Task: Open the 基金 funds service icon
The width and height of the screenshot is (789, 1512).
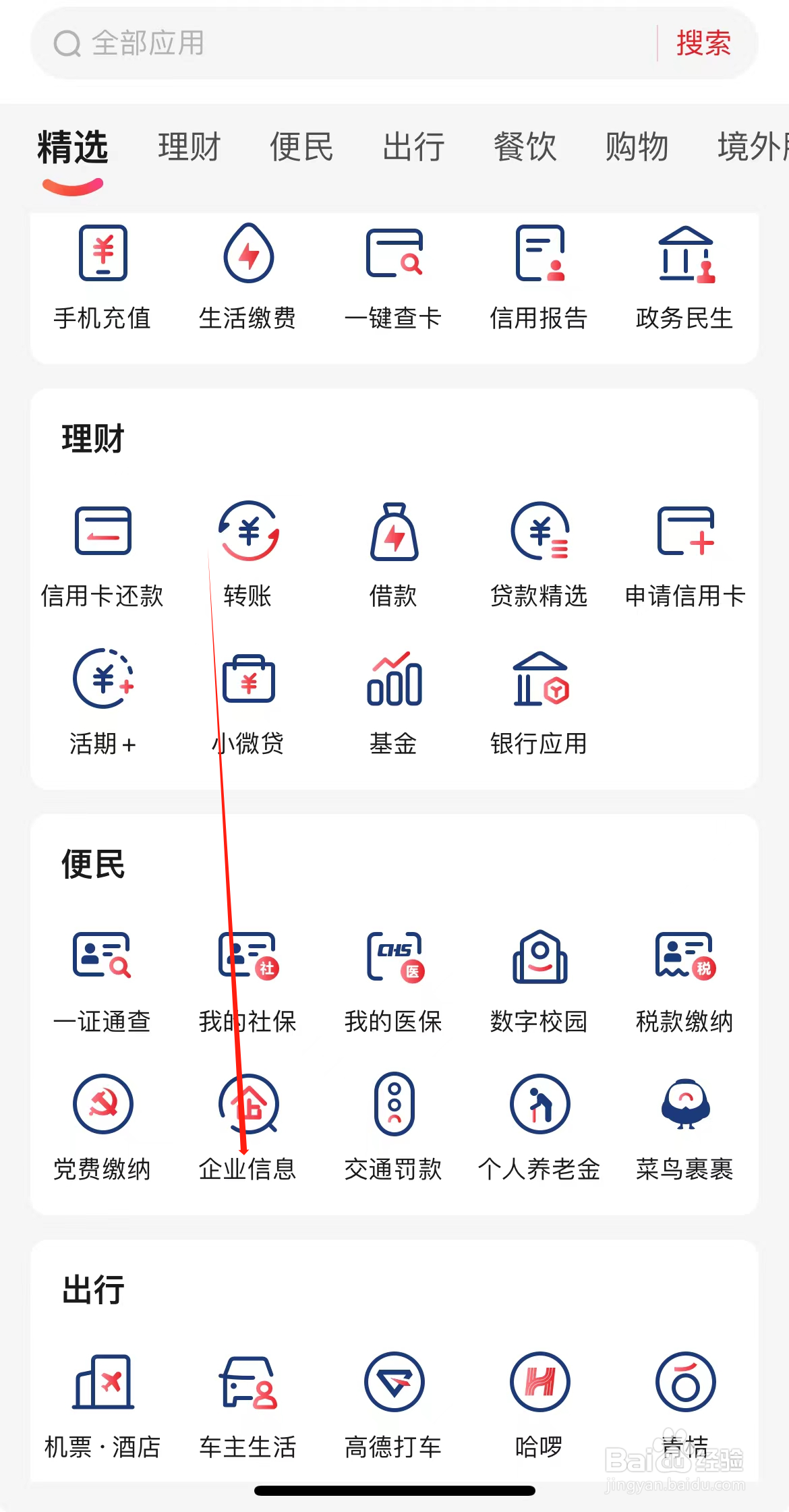Action: pyautogui.click(x=394, y=701)
